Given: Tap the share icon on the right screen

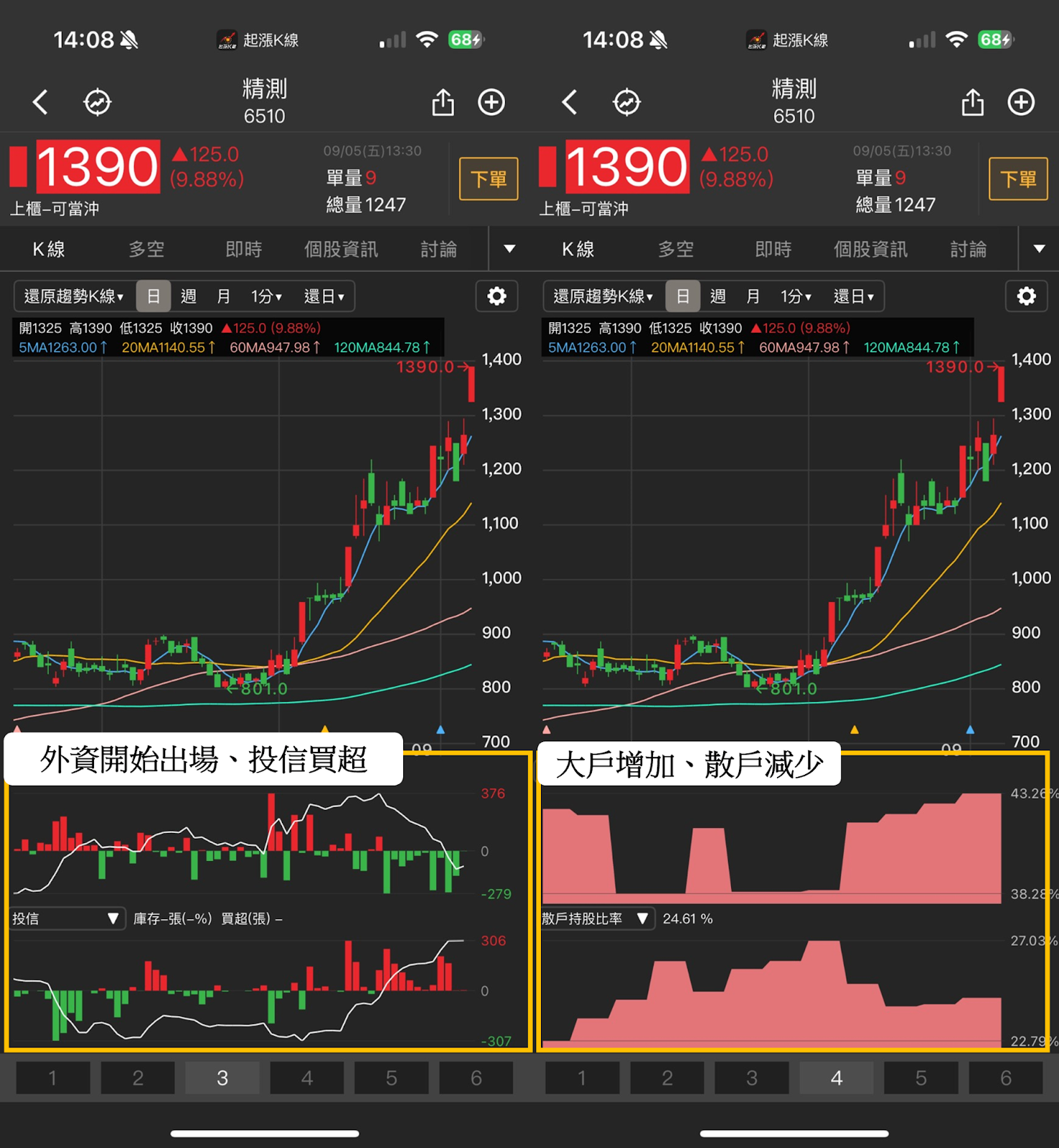Looking at the screenshot, I should click(973, 102).
